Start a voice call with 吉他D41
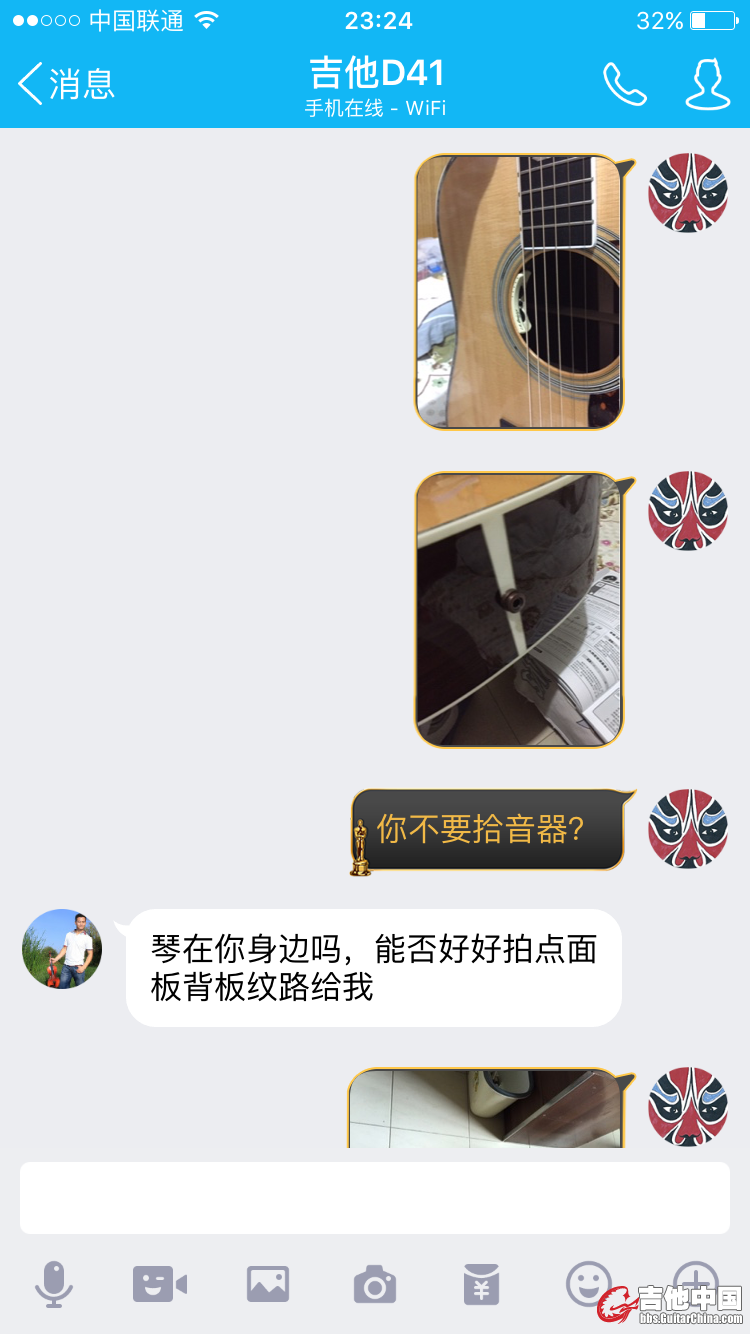Viewport: 750px width, 1334px height. pos(624,84)
